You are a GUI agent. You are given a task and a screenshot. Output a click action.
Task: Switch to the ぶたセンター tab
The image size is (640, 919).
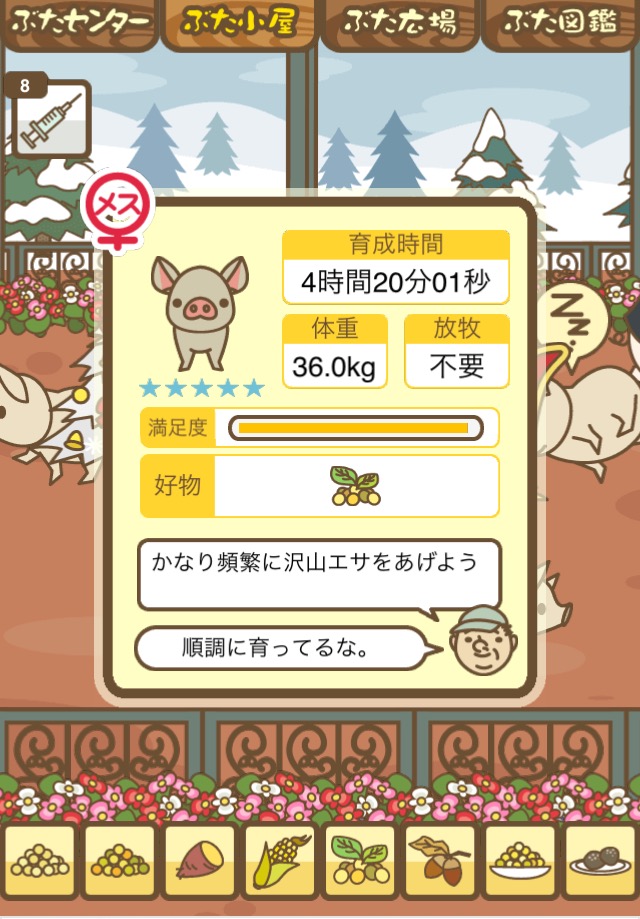tap(78, 23)
